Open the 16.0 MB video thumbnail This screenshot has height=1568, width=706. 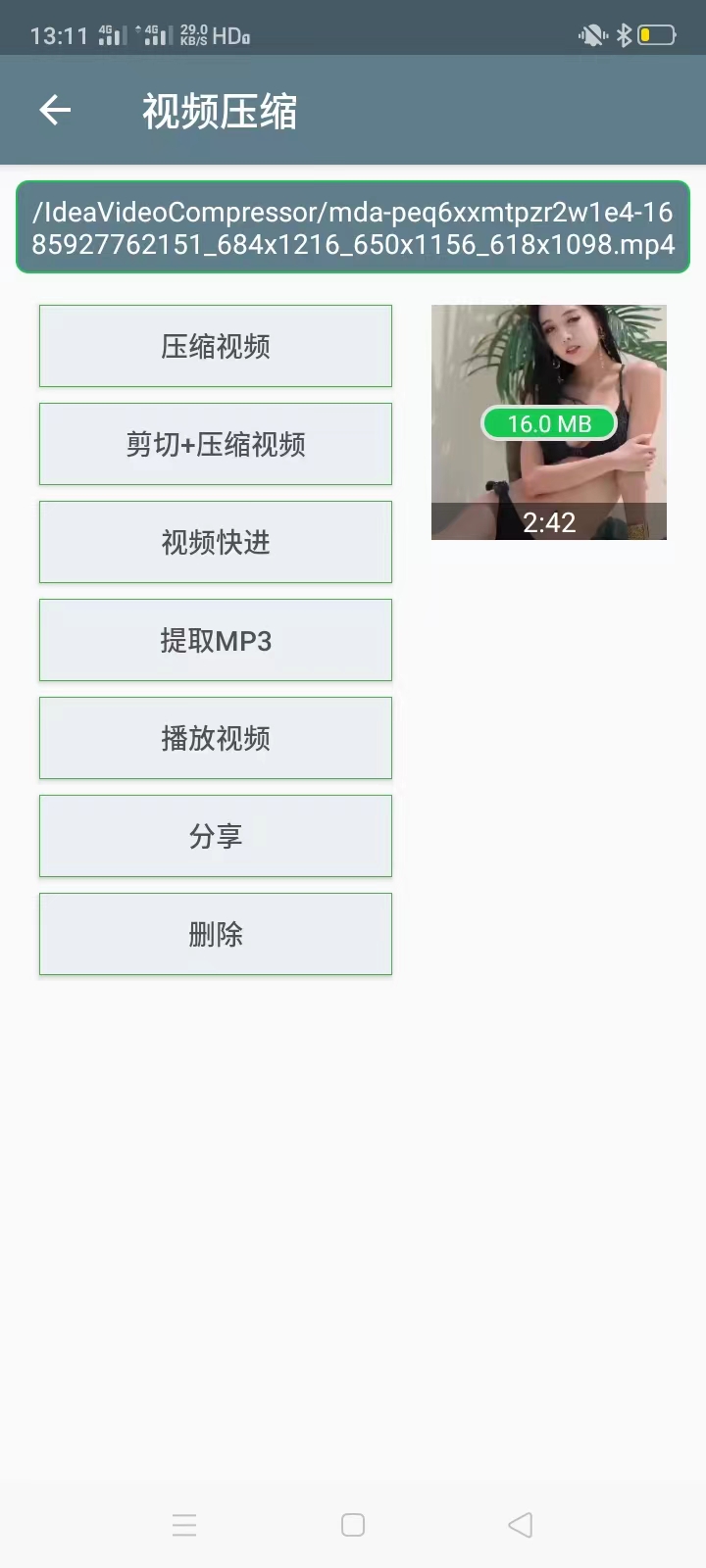(549, 422)
